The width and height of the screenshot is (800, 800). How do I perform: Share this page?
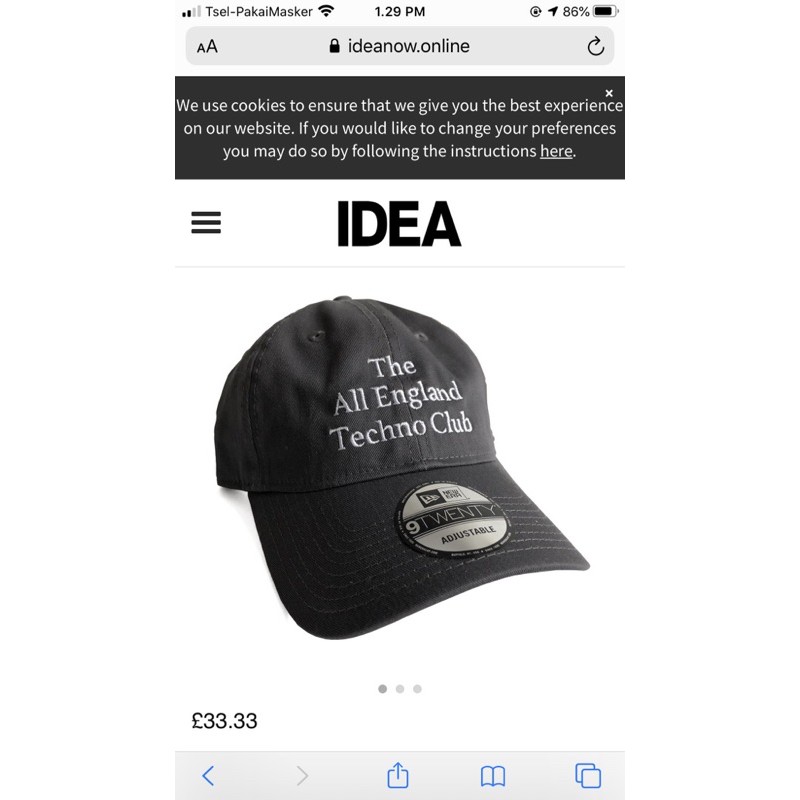point(398,775)
